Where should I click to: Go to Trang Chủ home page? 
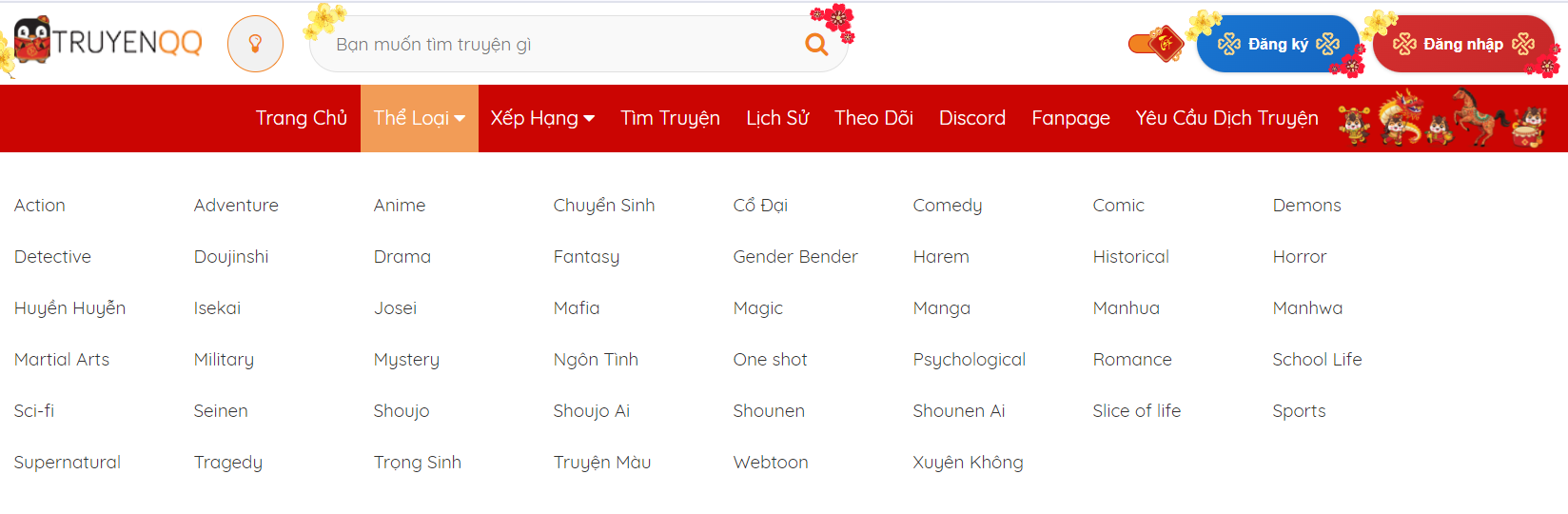pyautogui.click(x=301, y=118)
